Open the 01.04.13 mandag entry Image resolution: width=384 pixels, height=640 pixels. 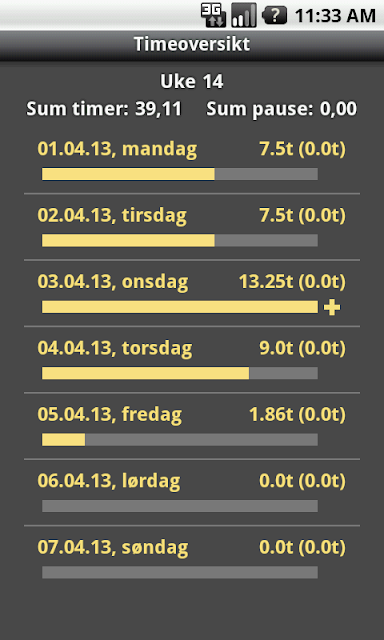(192, 160)
